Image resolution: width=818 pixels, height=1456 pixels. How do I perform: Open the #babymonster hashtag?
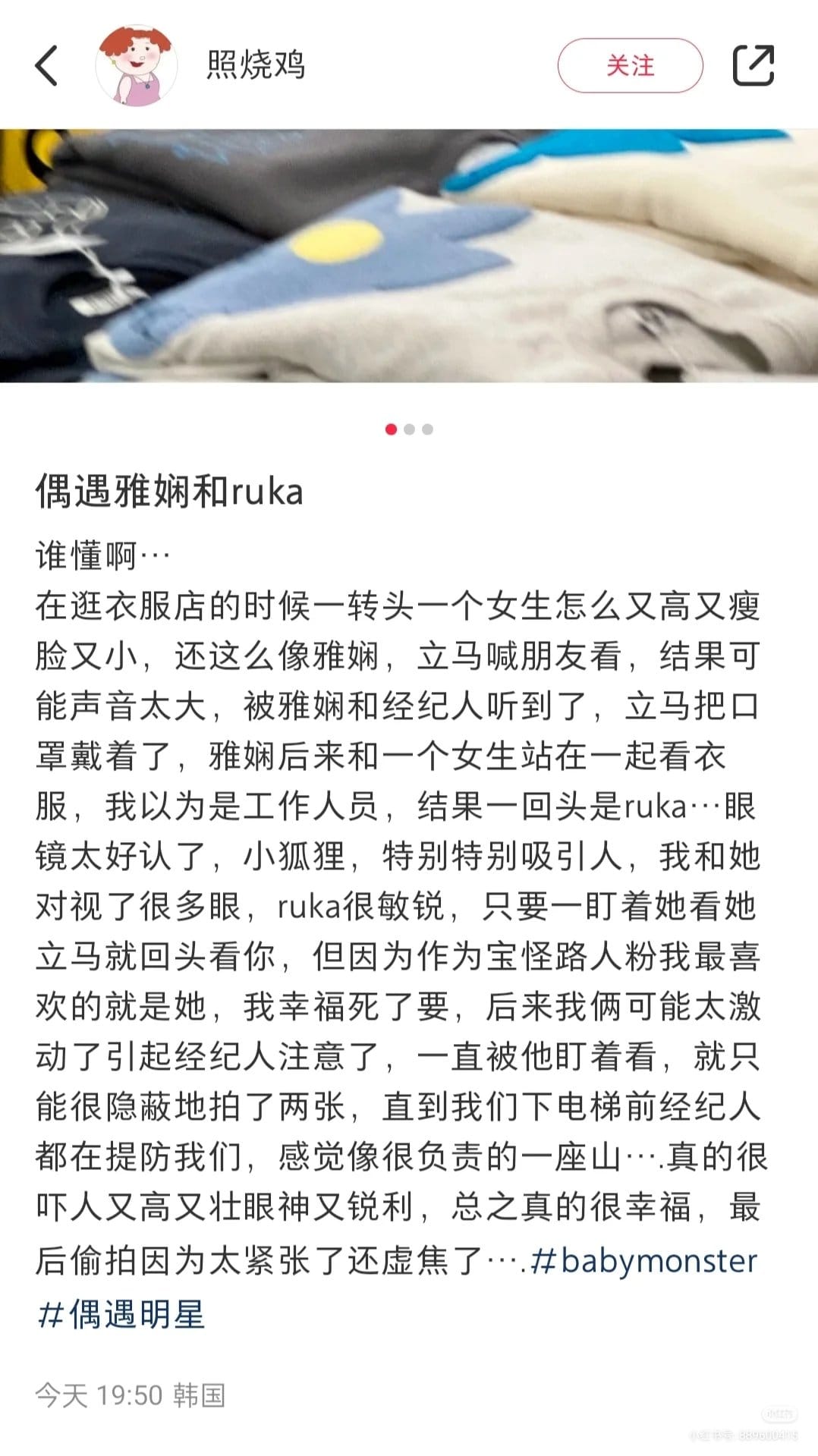pyautogui.click(x=643, y=1262)
